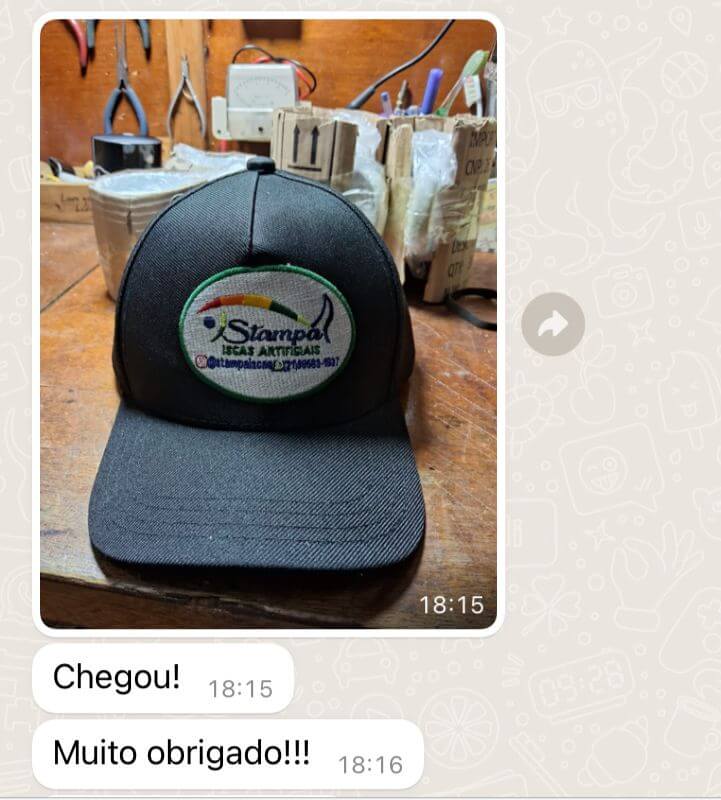Open the cap photo in full view
This screenshot has width=721, height=800.
pos(267,324)
